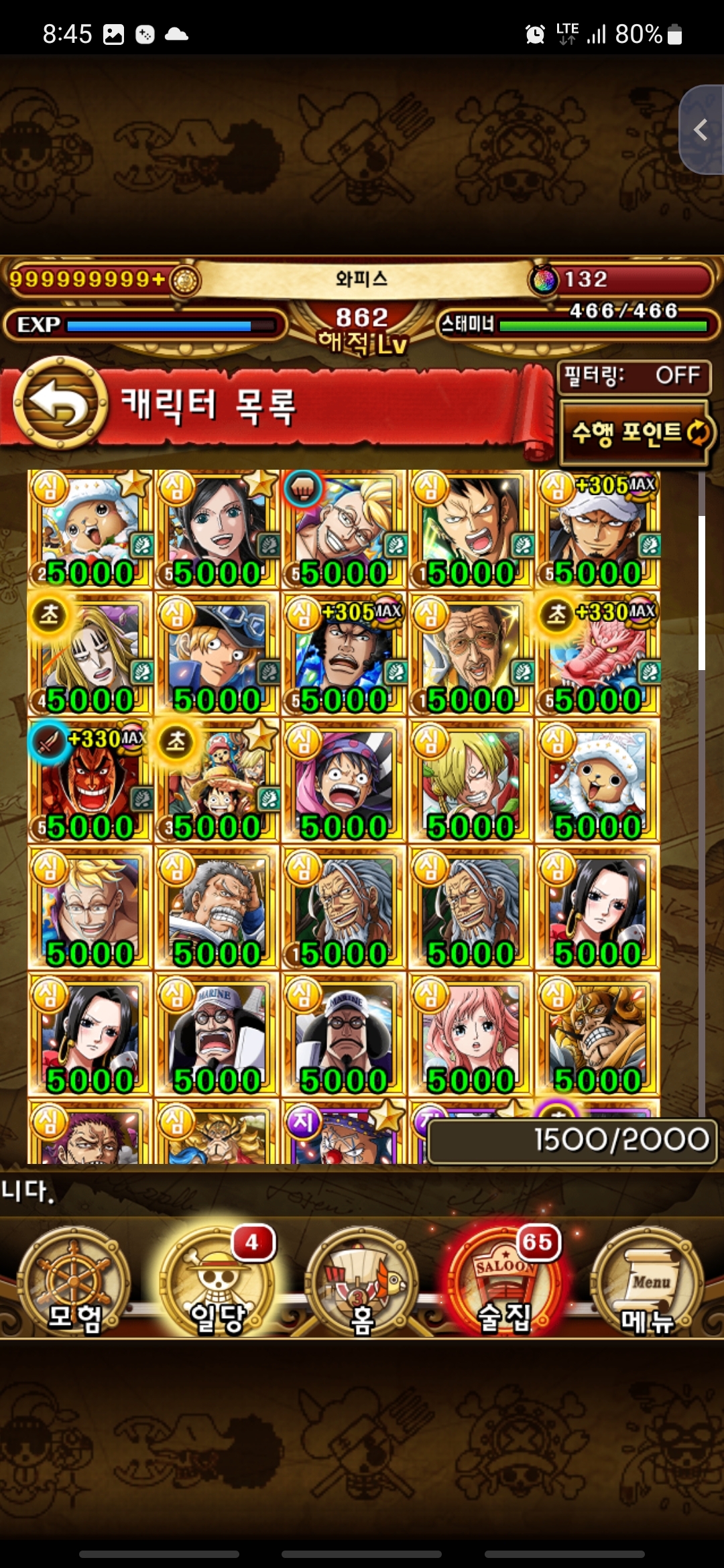
Task: Open the Sabo character with goggles hat
Action: click(217, 654)
